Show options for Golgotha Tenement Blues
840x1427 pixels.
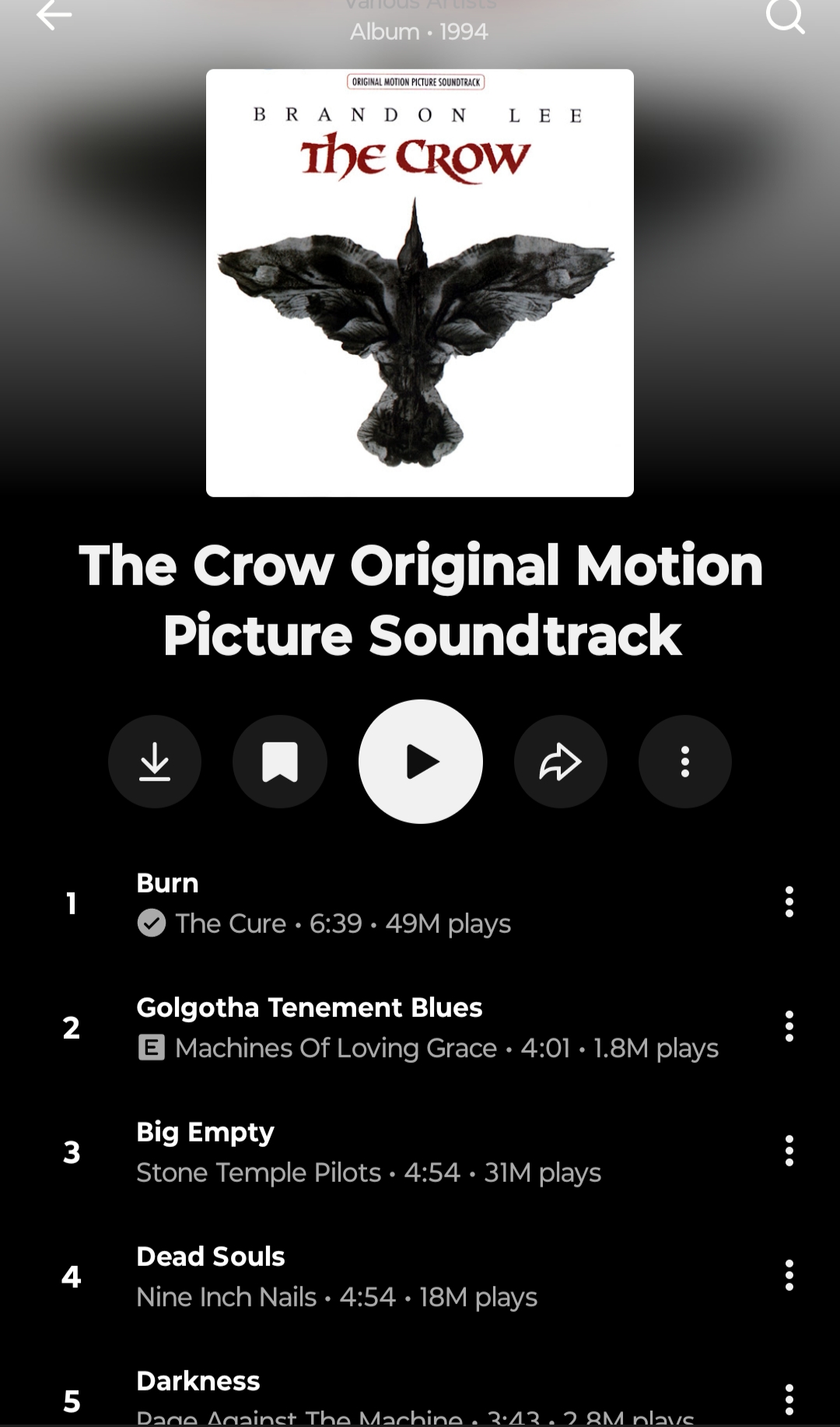[789, 1027]
